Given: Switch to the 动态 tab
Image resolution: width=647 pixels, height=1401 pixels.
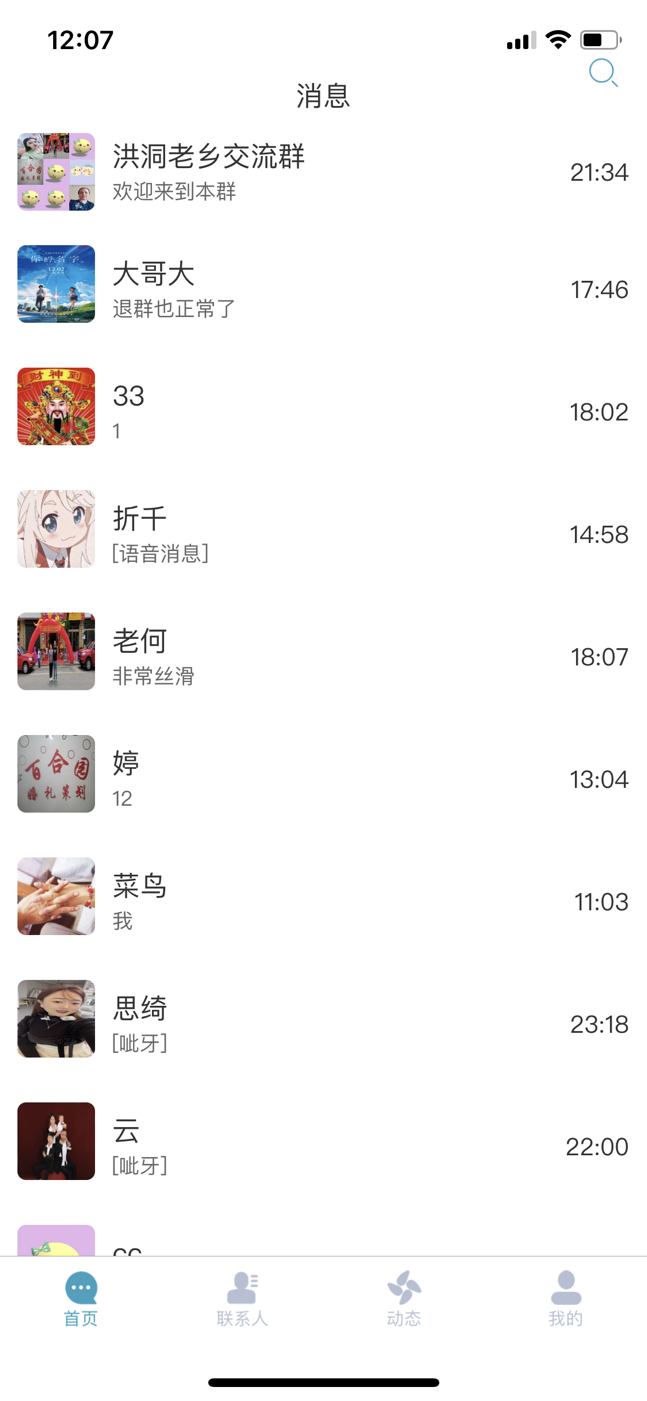Looking at the screenshot, I should pyautogui.click(x=404, y=1299).
